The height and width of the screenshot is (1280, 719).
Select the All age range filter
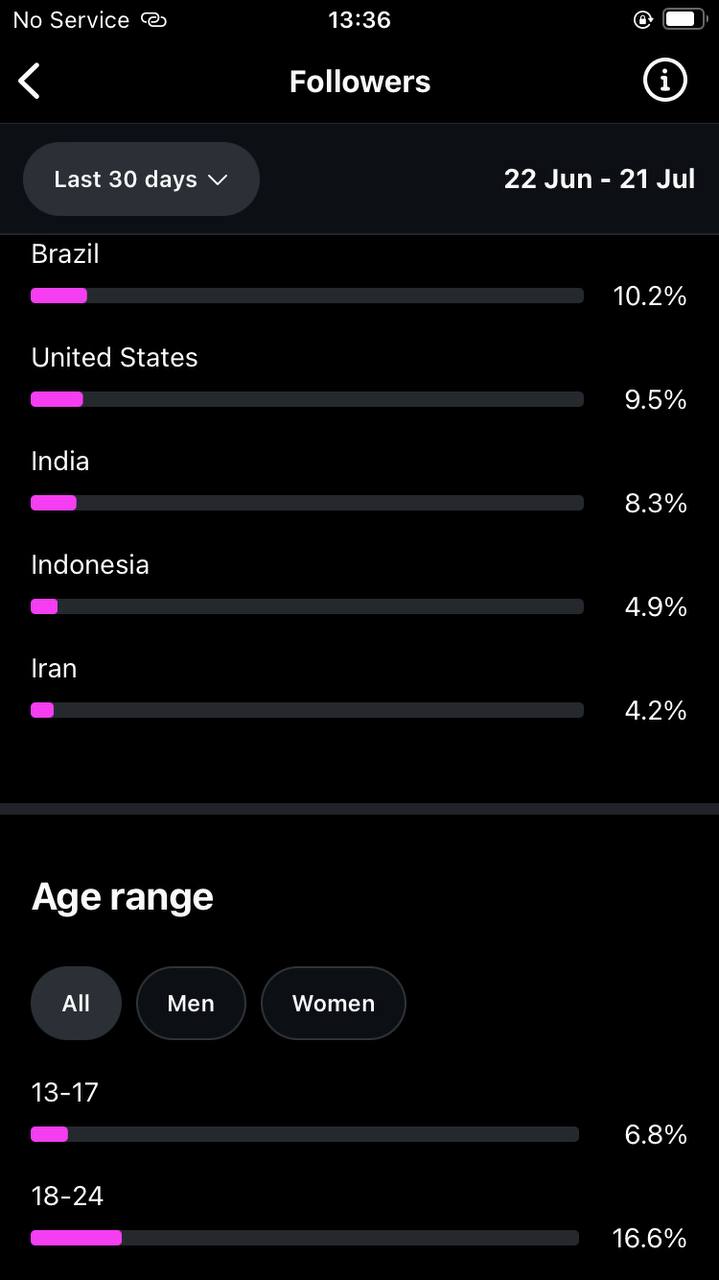click(76, 1003)
